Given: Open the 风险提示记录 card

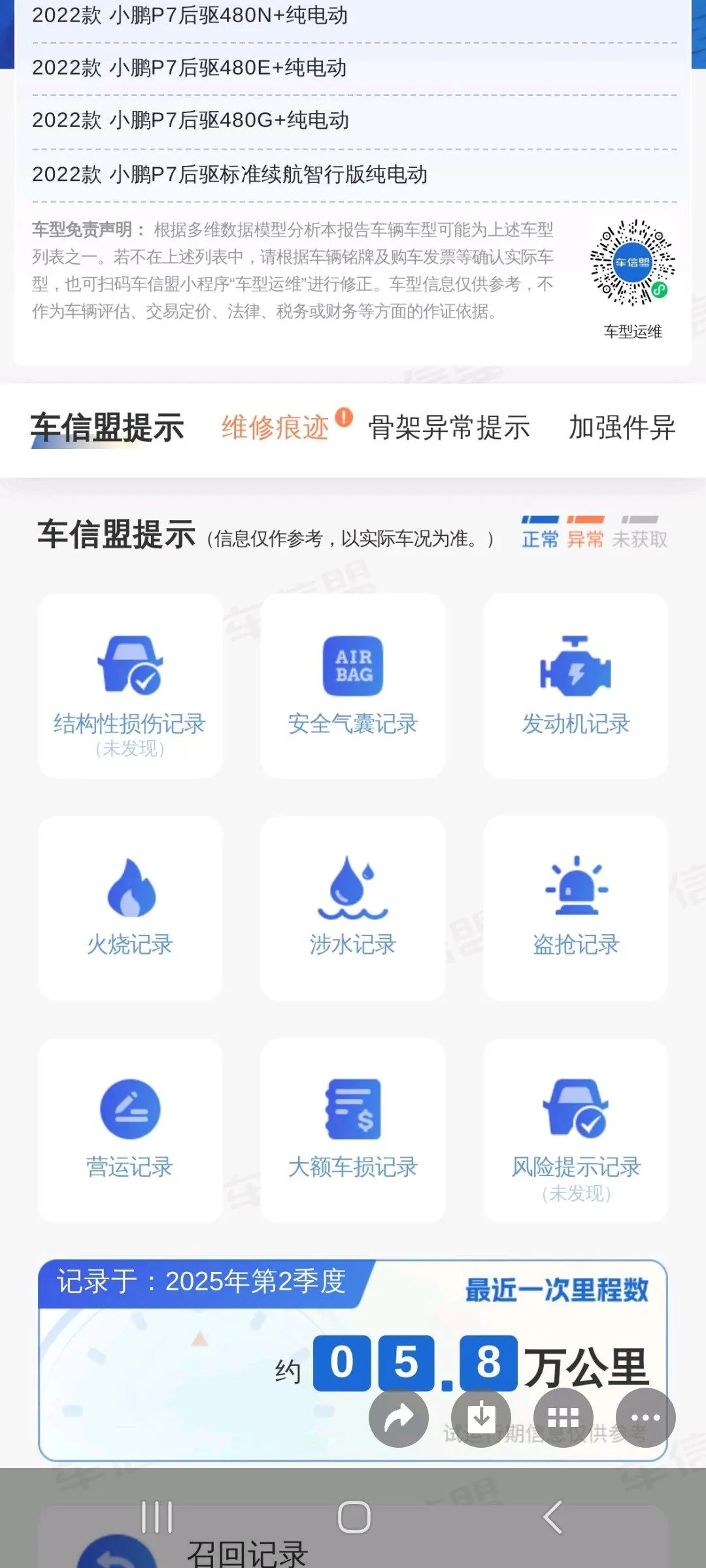Looking at the screenshot, I should 575,1131.
